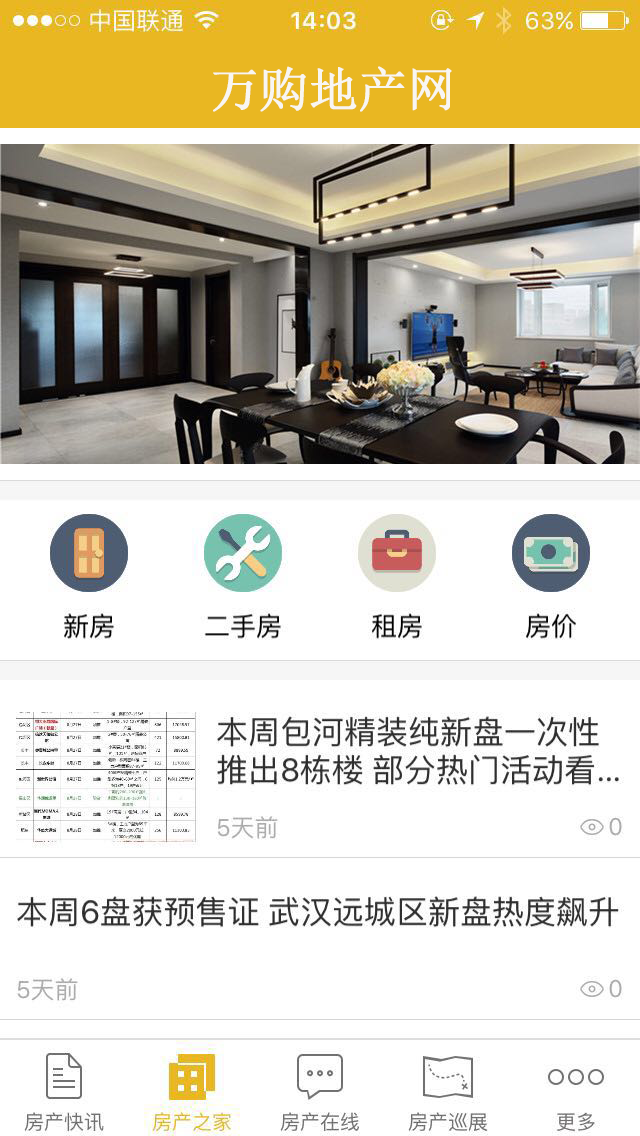Open the living room banner image
Viewport: 640px width, 1136px height.
pos(320,304)
